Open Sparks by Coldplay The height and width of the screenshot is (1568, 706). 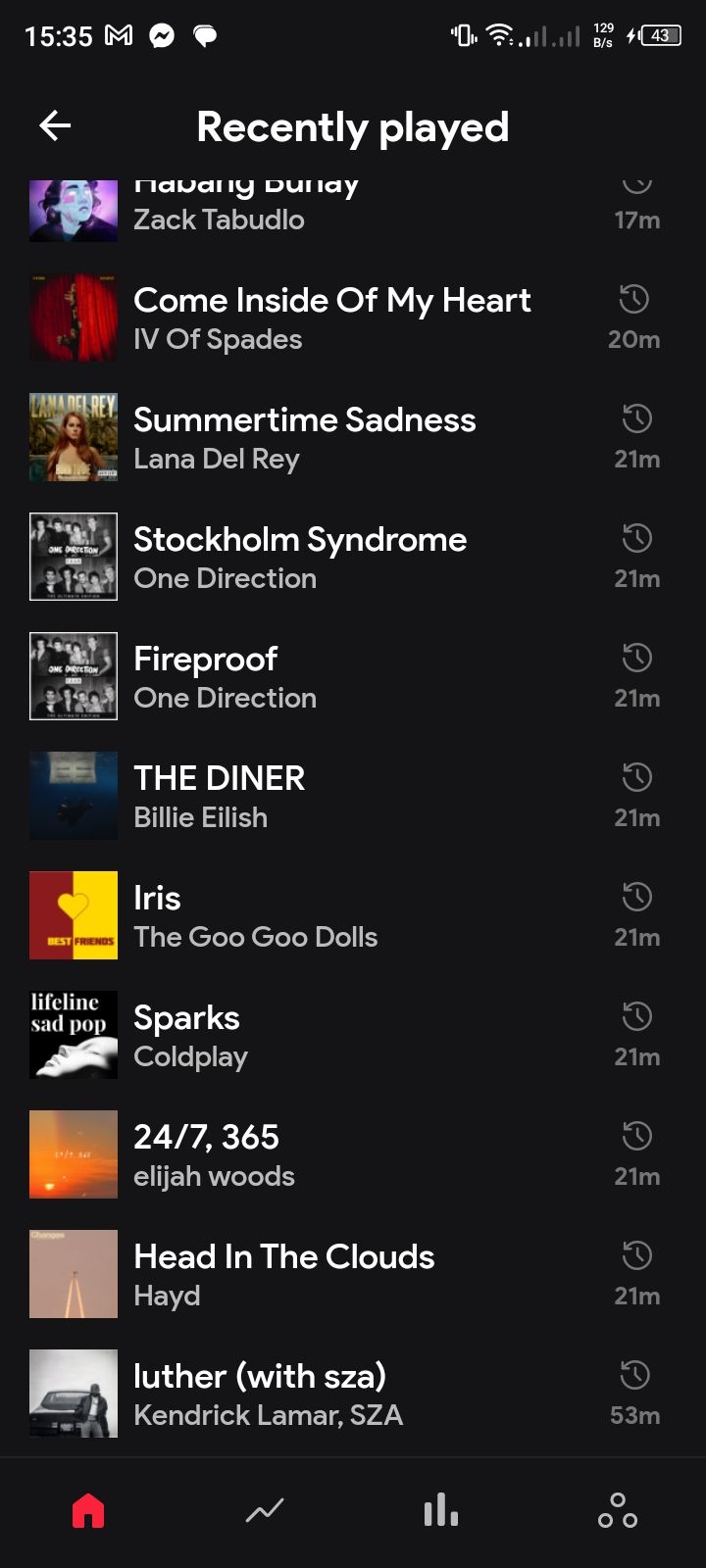pos(353,1036)
